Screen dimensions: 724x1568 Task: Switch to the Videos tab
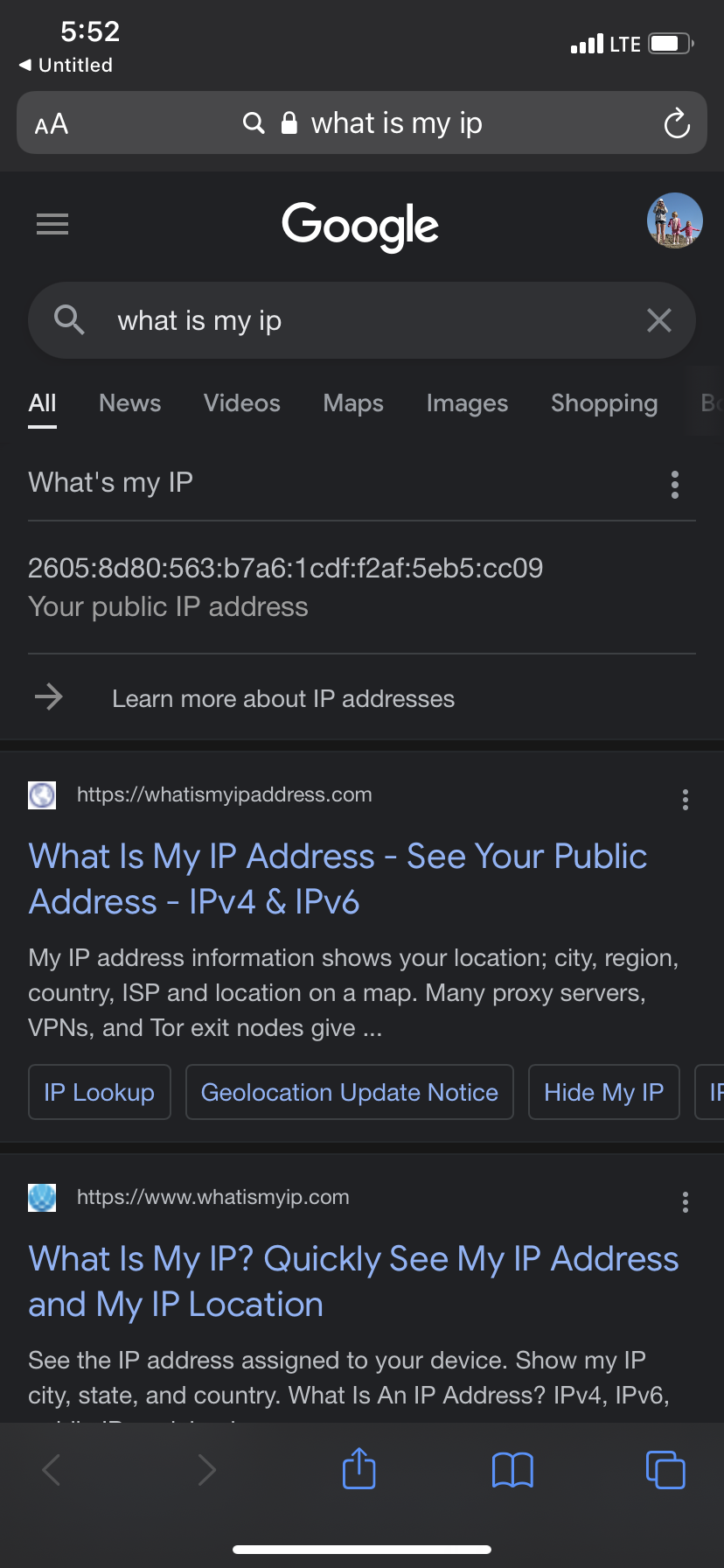(242, 402)
